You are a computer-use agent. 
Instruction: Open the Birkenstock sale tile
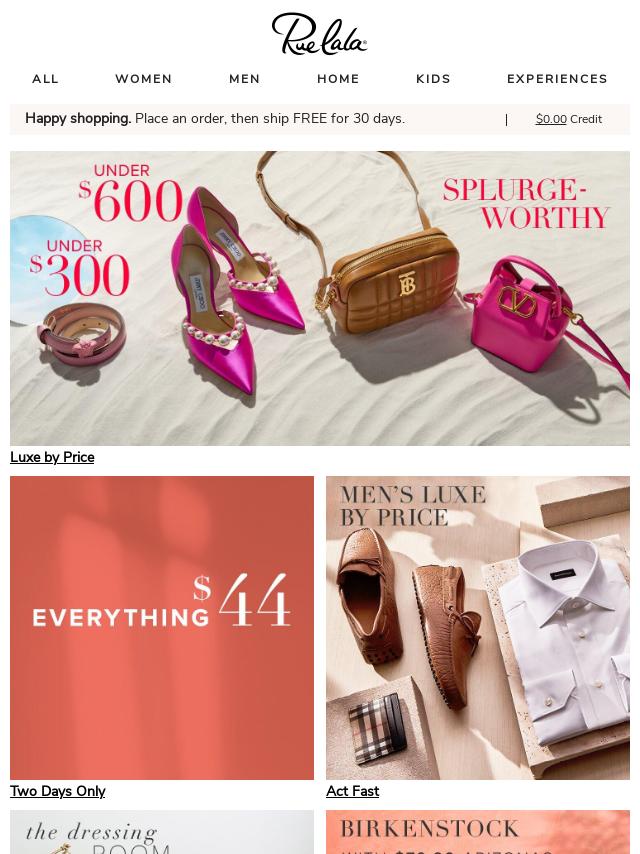point(478,832)
